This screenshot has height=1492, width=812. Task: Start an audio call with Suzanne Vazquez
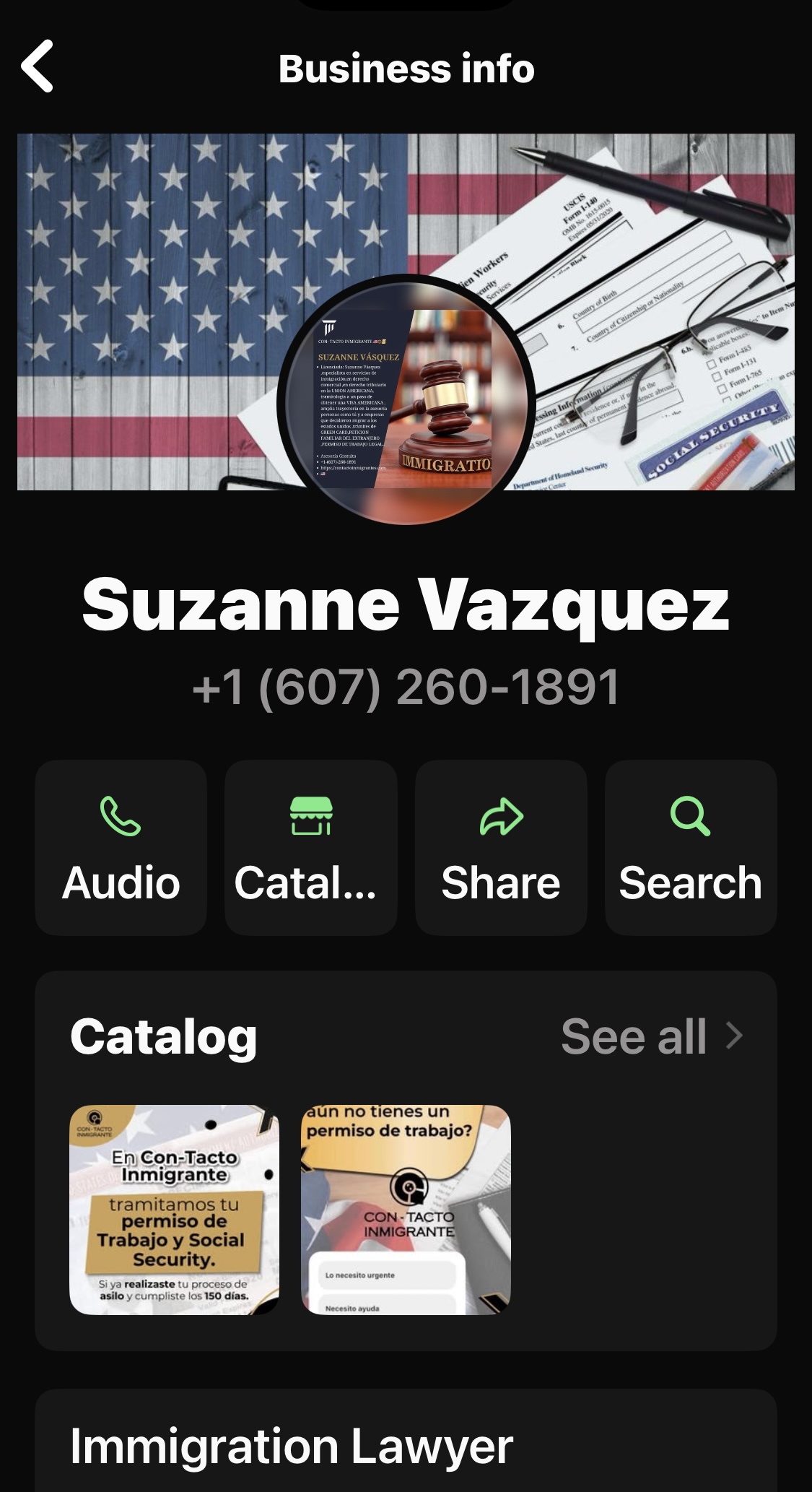coord(121,847)
